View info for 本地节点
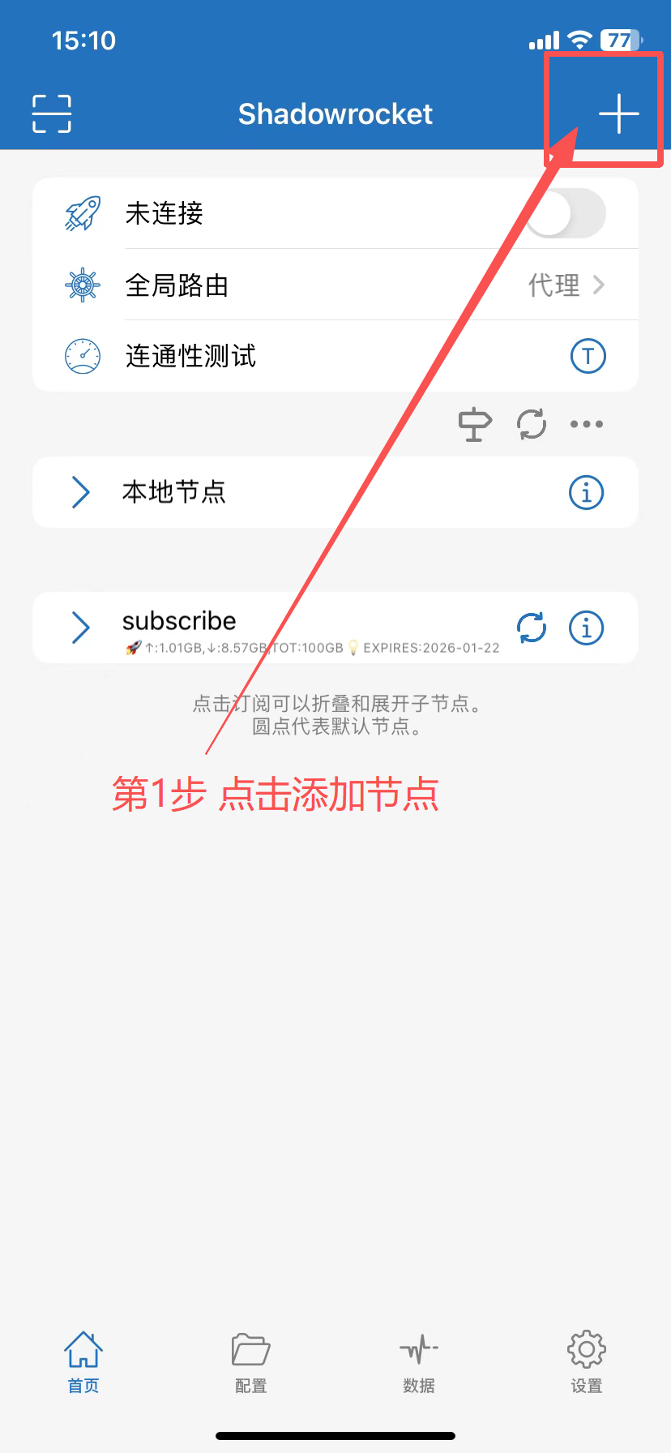 coord(587,492)
